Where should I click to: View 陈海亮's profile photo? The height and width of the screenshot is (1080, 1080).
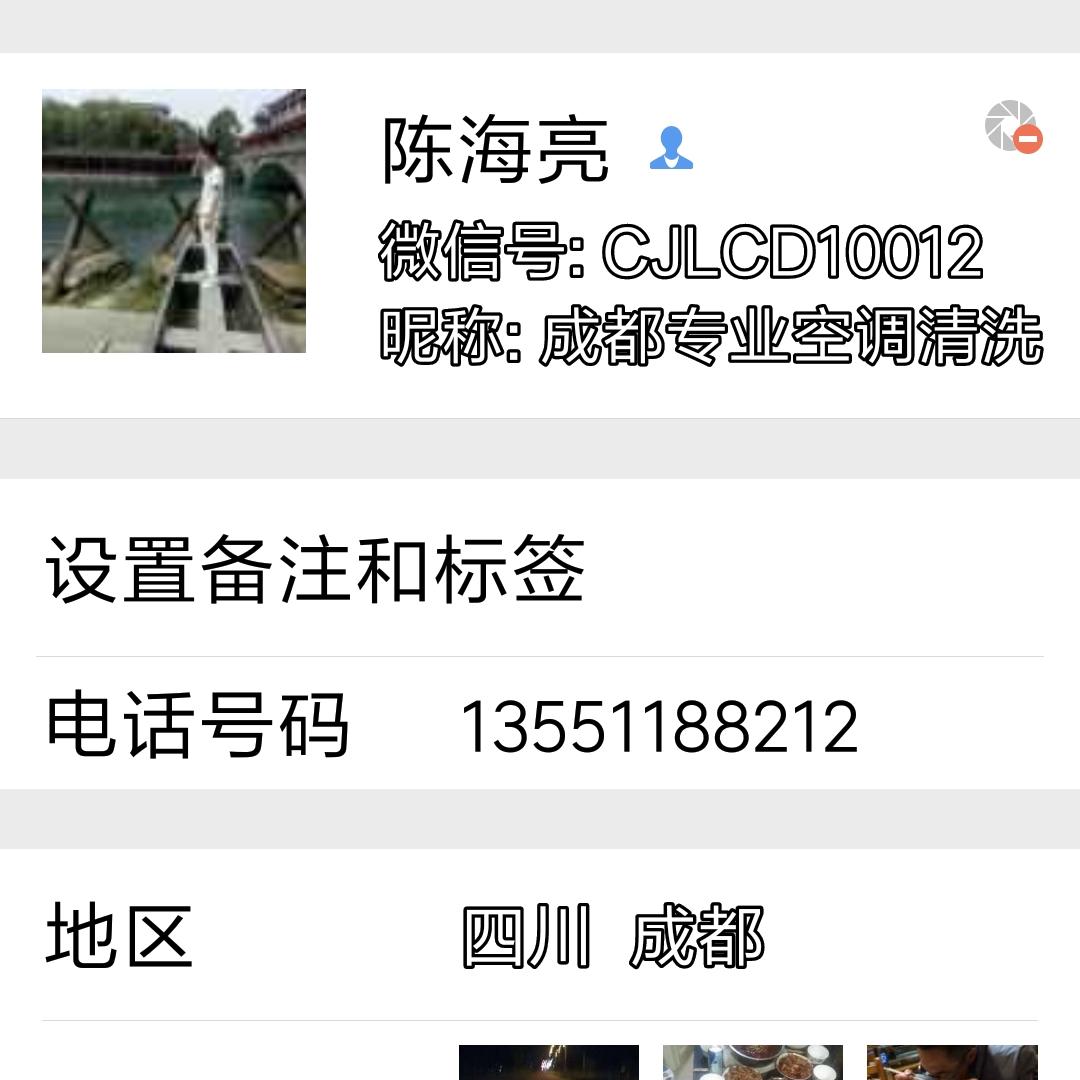pyautogui.click(x=174, y=221)
